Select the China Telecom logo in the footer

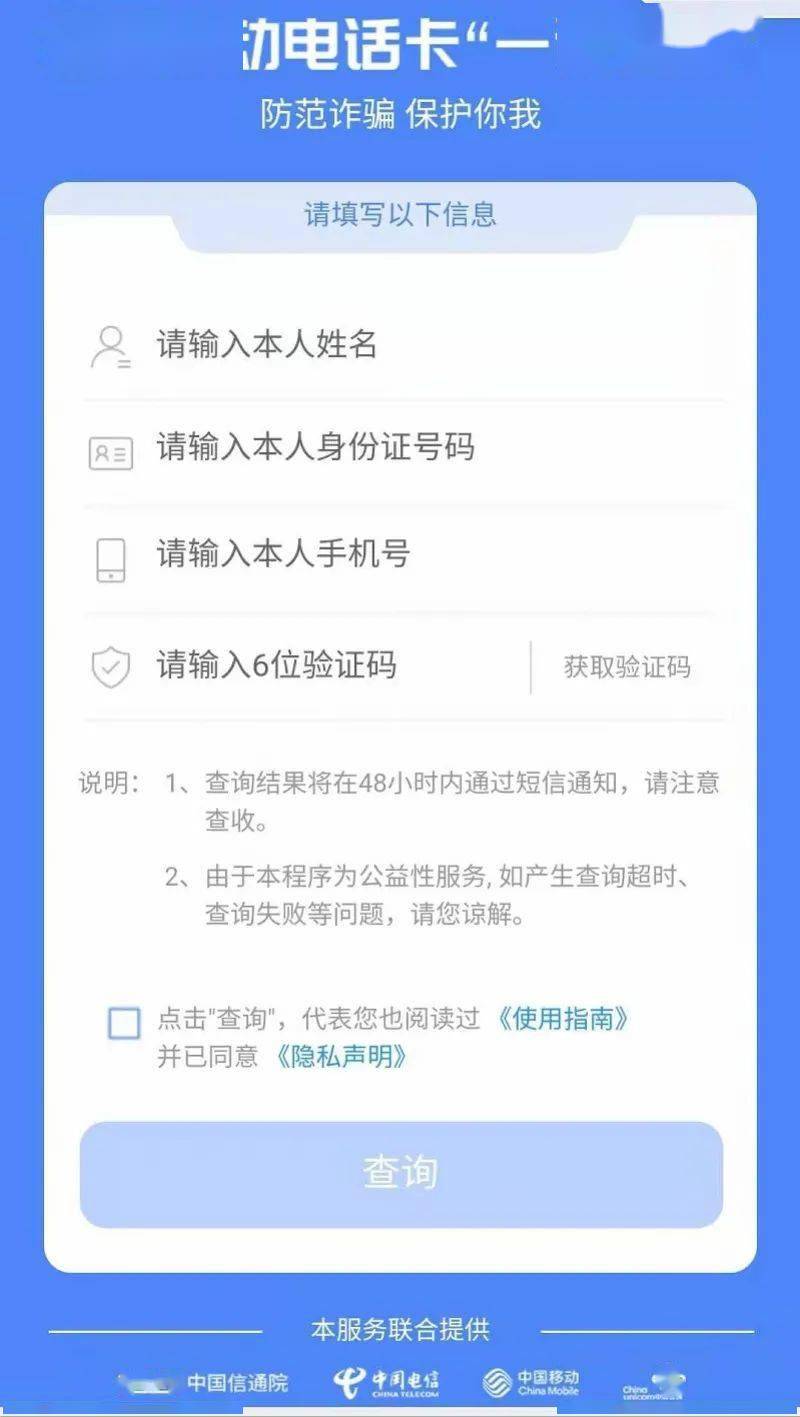389,1380
